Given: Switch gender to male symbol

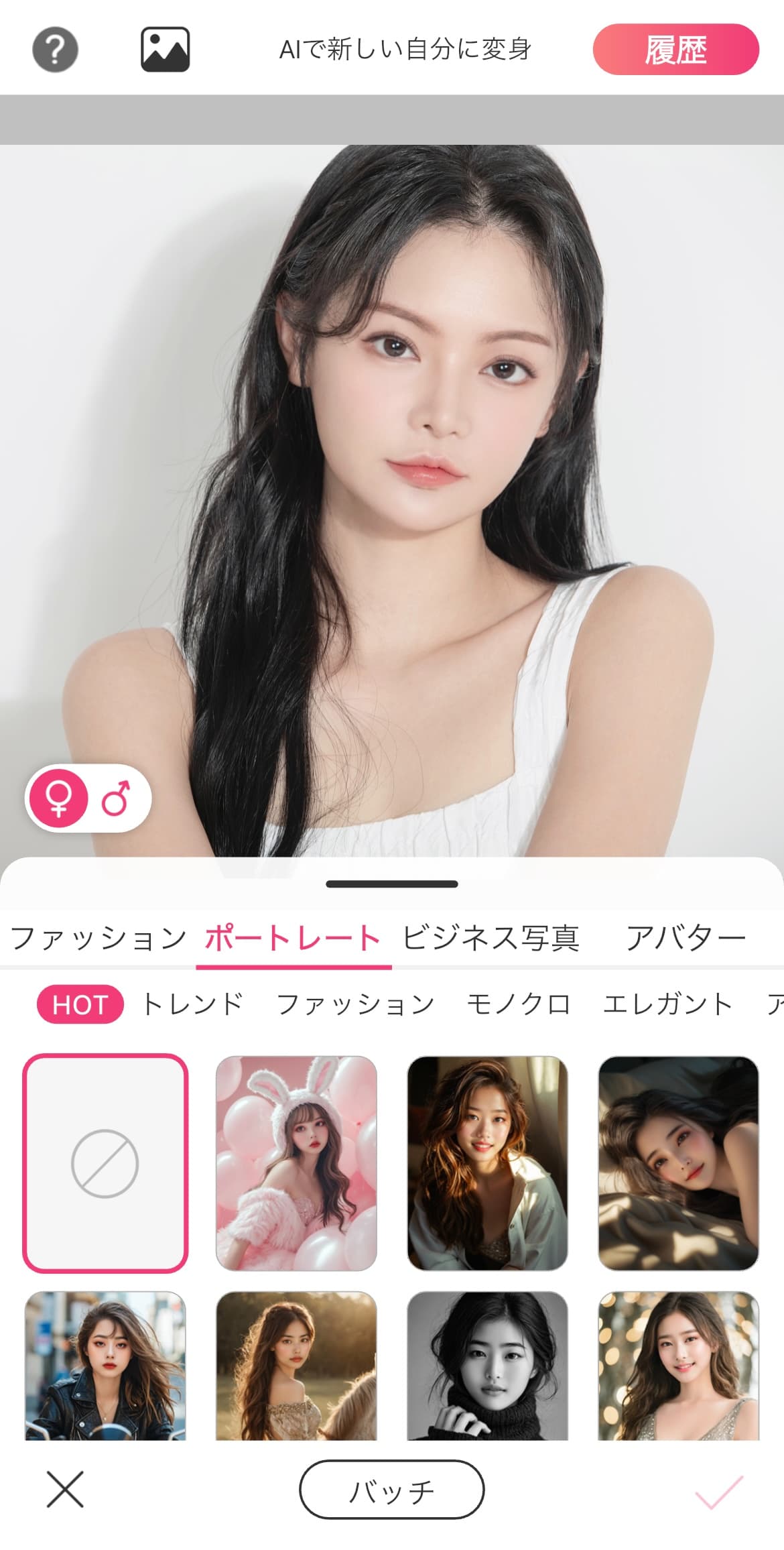Looking at the screenshot, I should point(116,798).
